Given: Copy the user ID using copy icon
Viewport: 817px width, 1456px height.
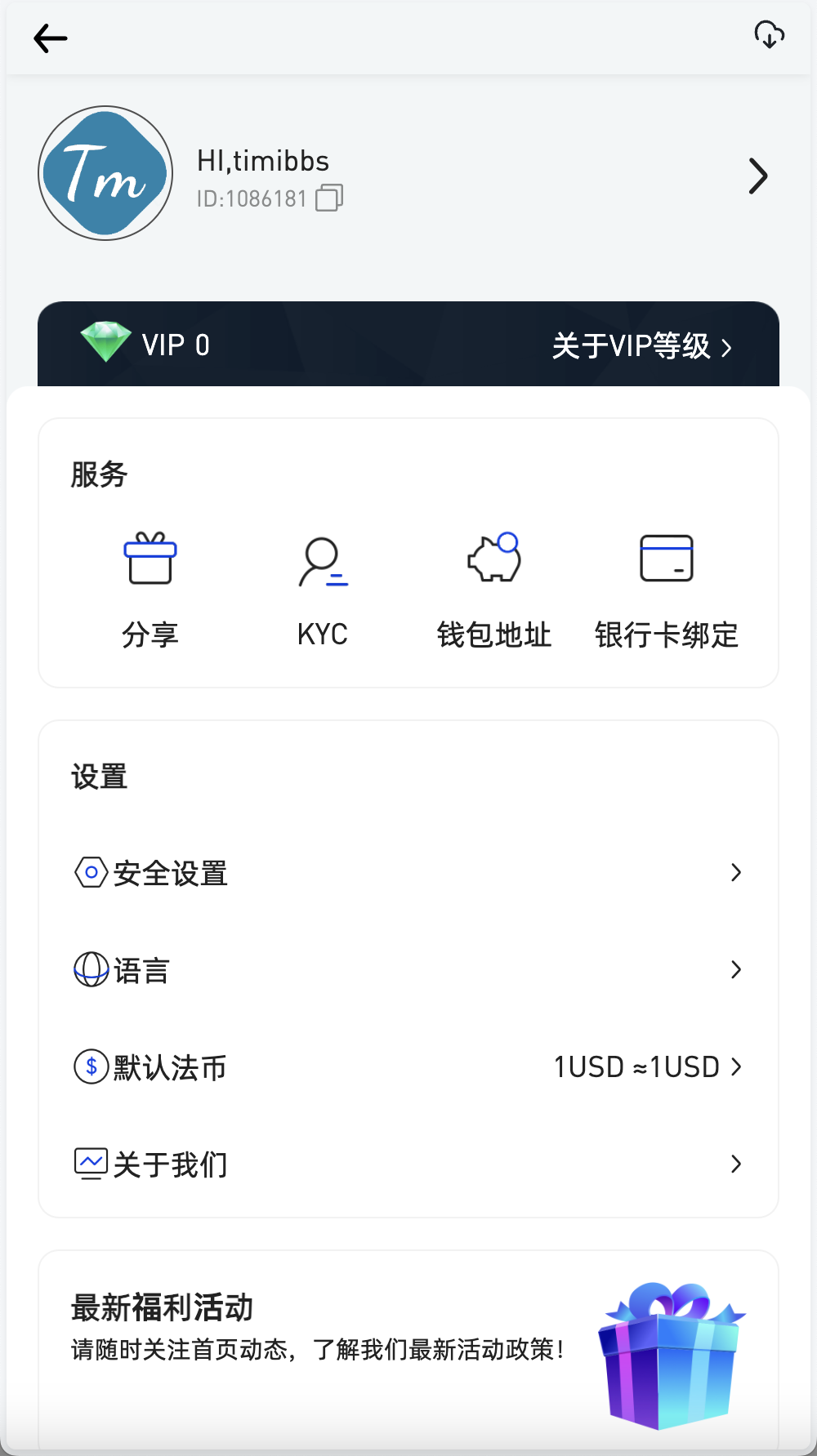Looking at the screenshot, I should coord(329,198).
